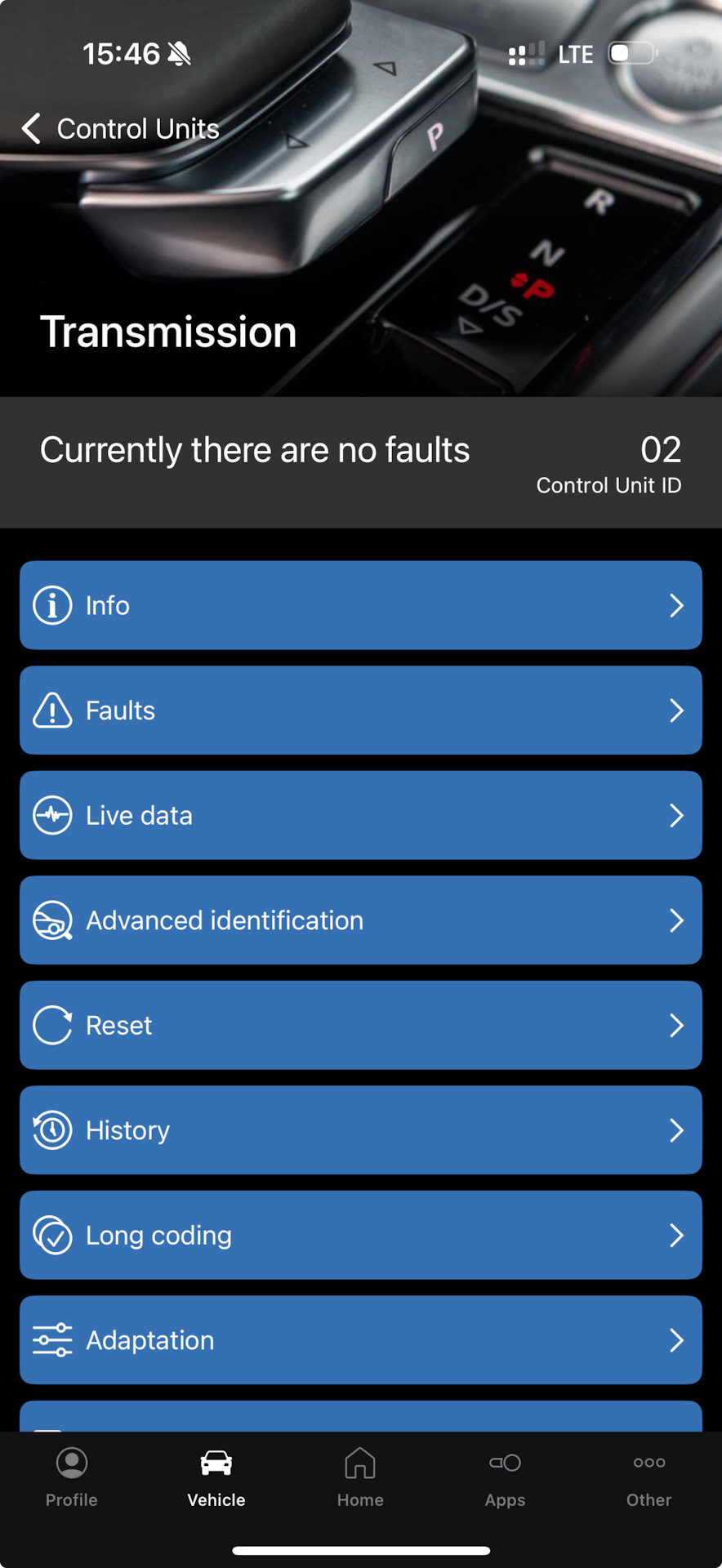Switch to the Apps tab
Screen dimensions: 722x1568
(x=505, y=1477)
